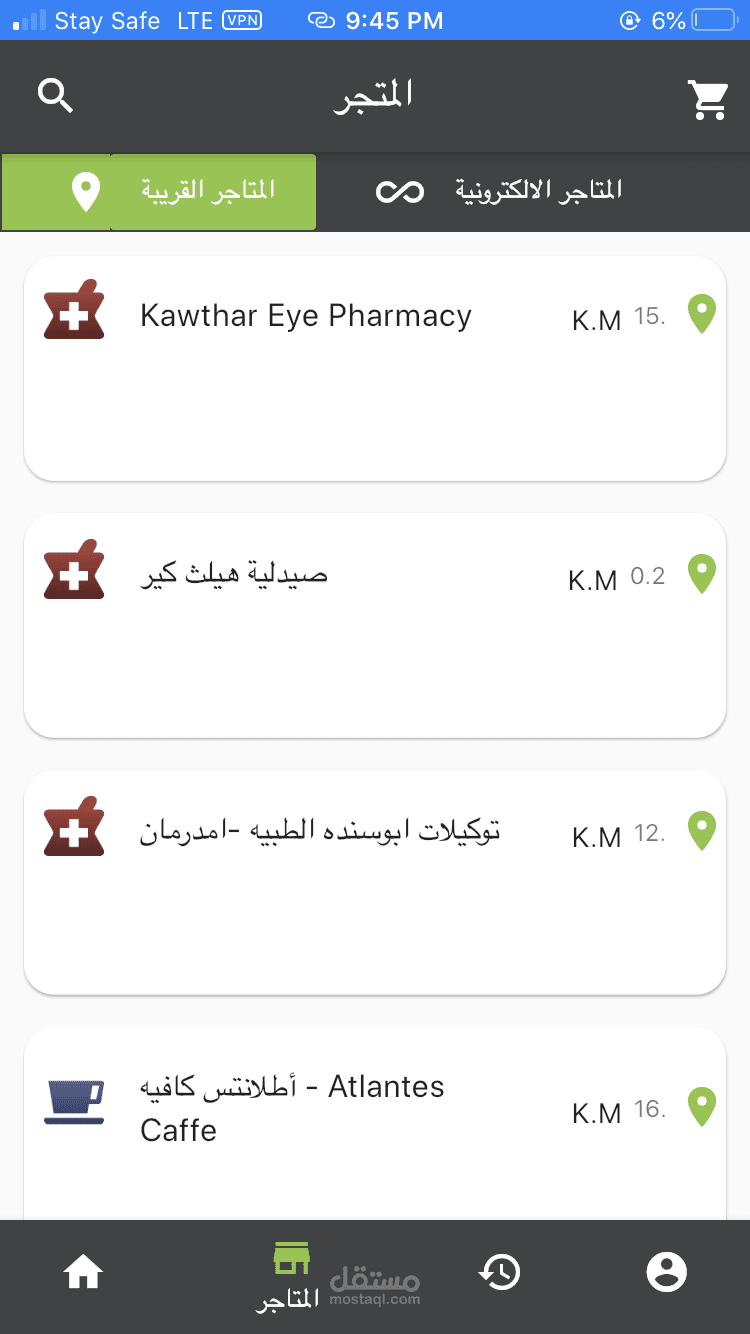Go to the home tab
The width and height of the screenshot is (750, 1334).
point(83,1273)
